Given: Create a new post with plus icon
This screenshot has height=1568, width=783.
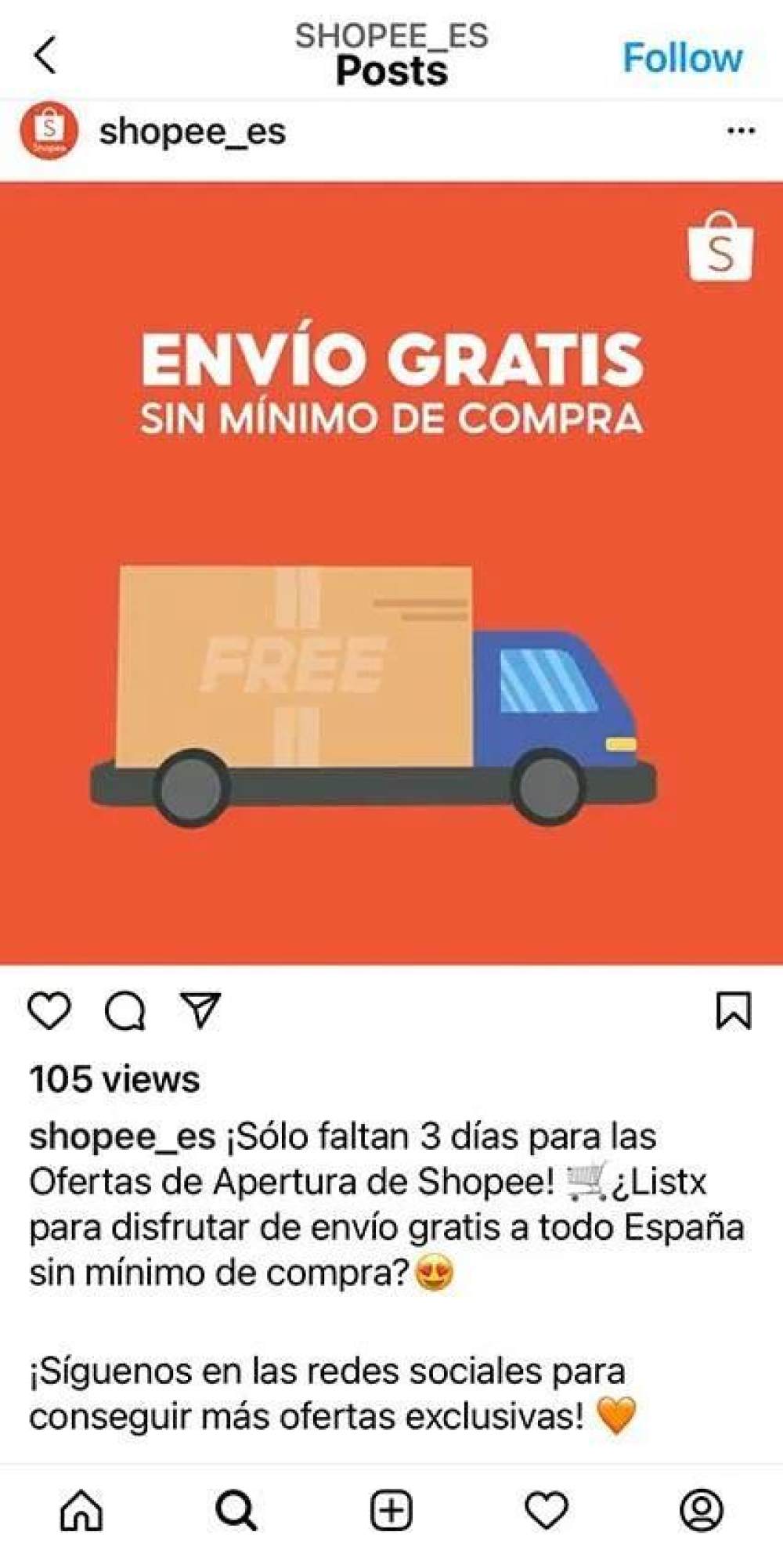Looking at the screenshot, I should (x=391, y=1511).
